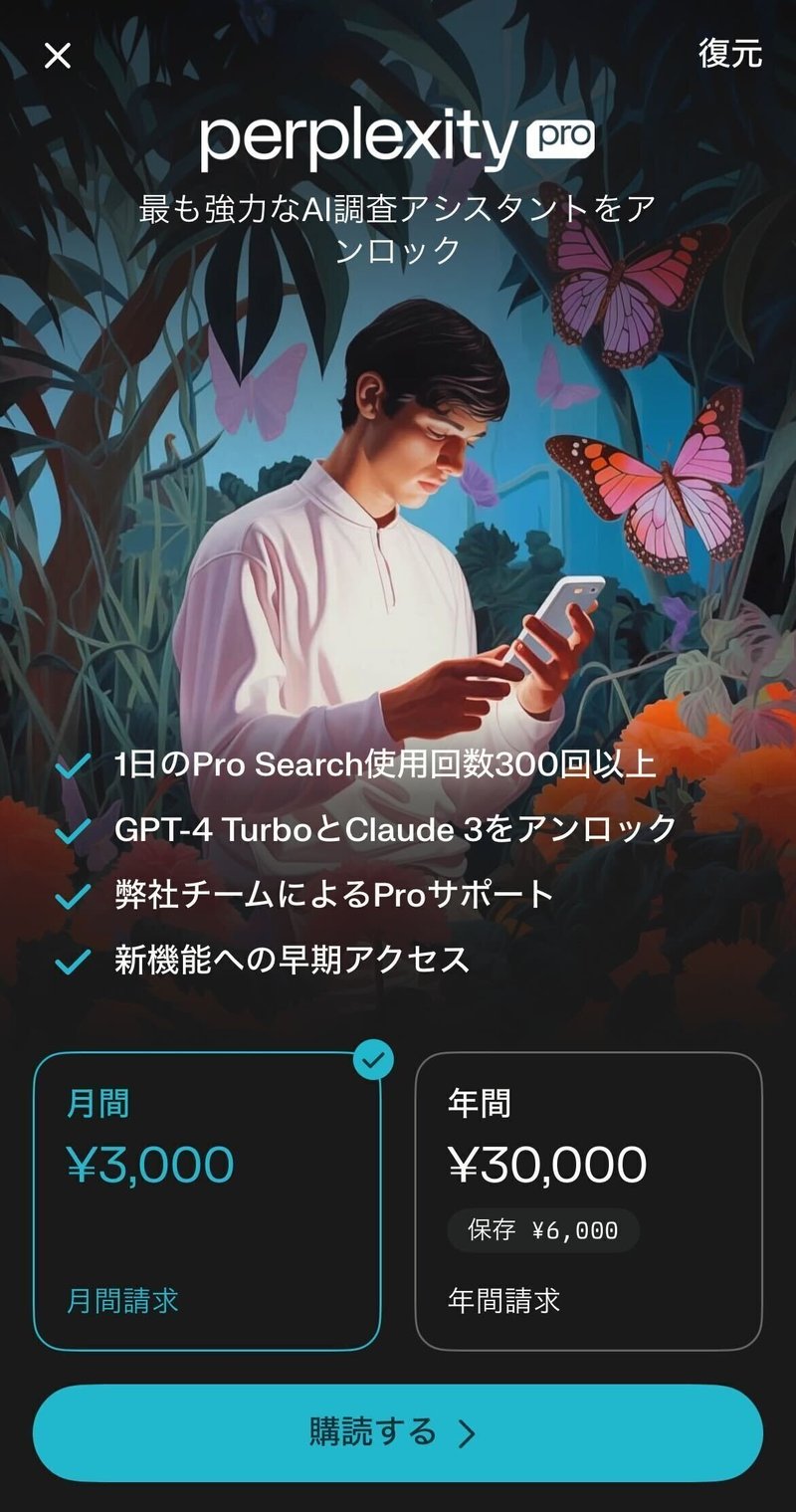Viewport: 796px width, 1512px height.
Task: Click the close X at top left
Action: (x=58, y=57)
